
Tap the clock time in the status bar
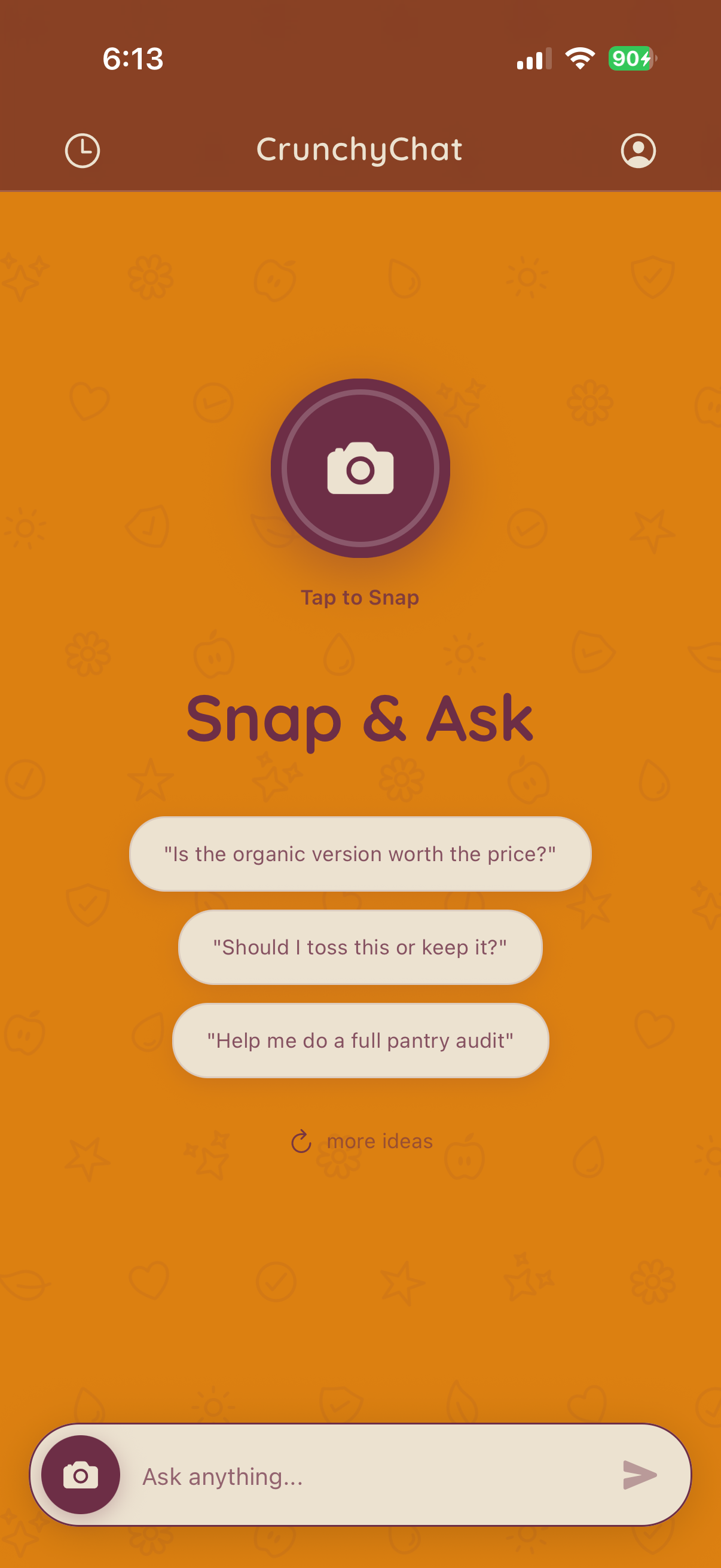coord(133,59)
